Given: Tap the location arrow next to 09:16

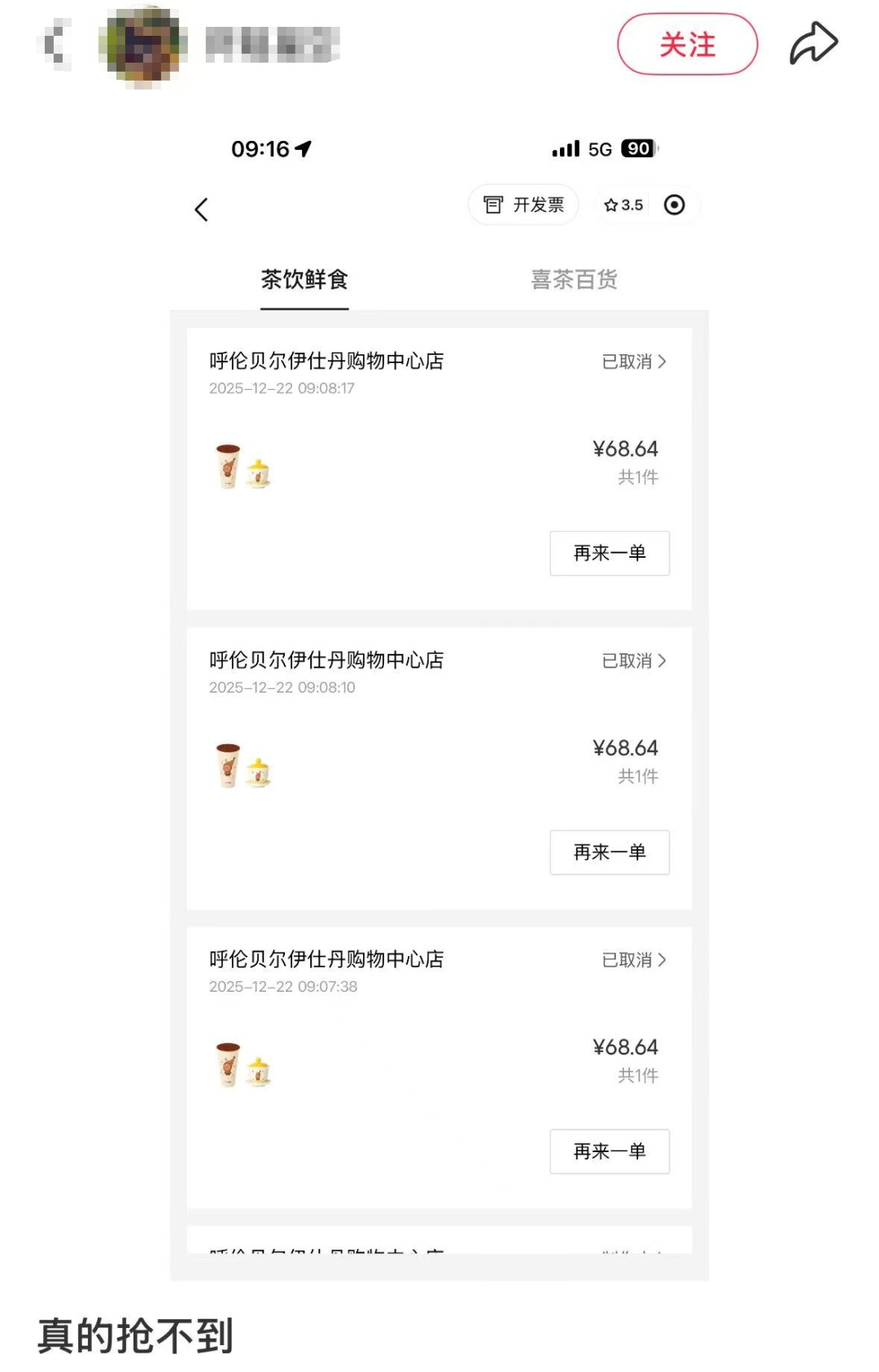Looking at the screenshot, I should click(x=305, y=148).
